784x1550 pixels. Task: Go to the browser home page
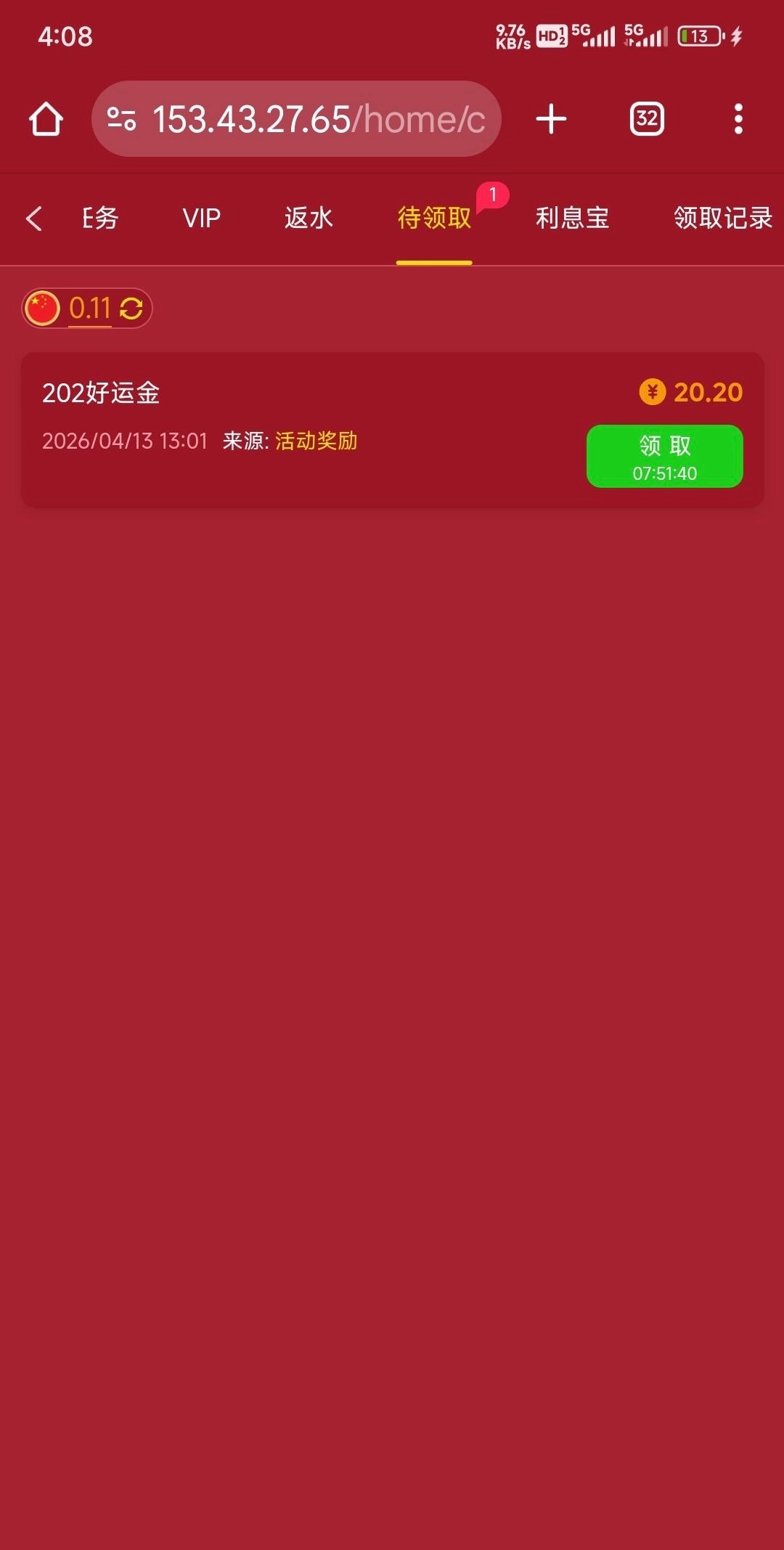[46, 119]
